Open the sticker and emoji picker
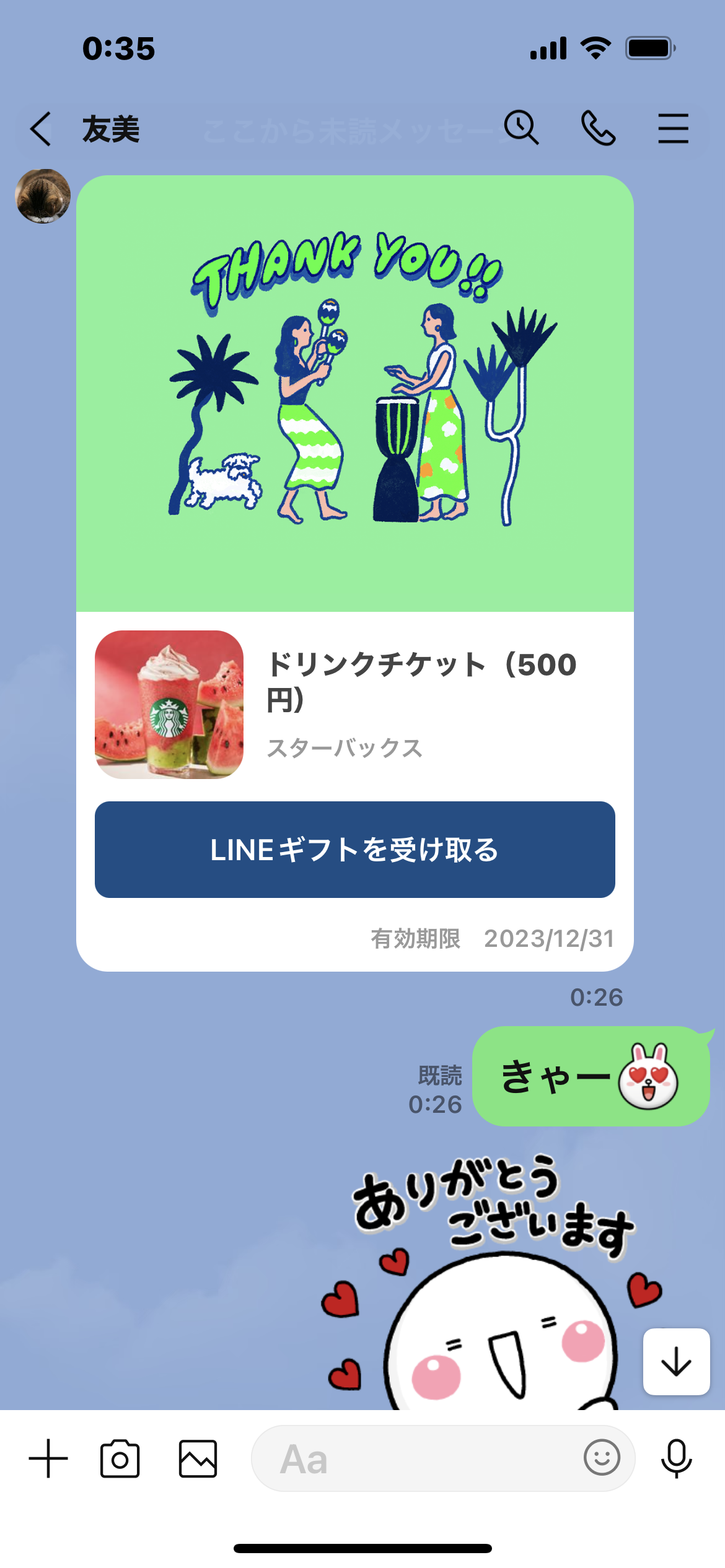The image size is (725, 1568). pyautogui.click(x=602, y=1458)
